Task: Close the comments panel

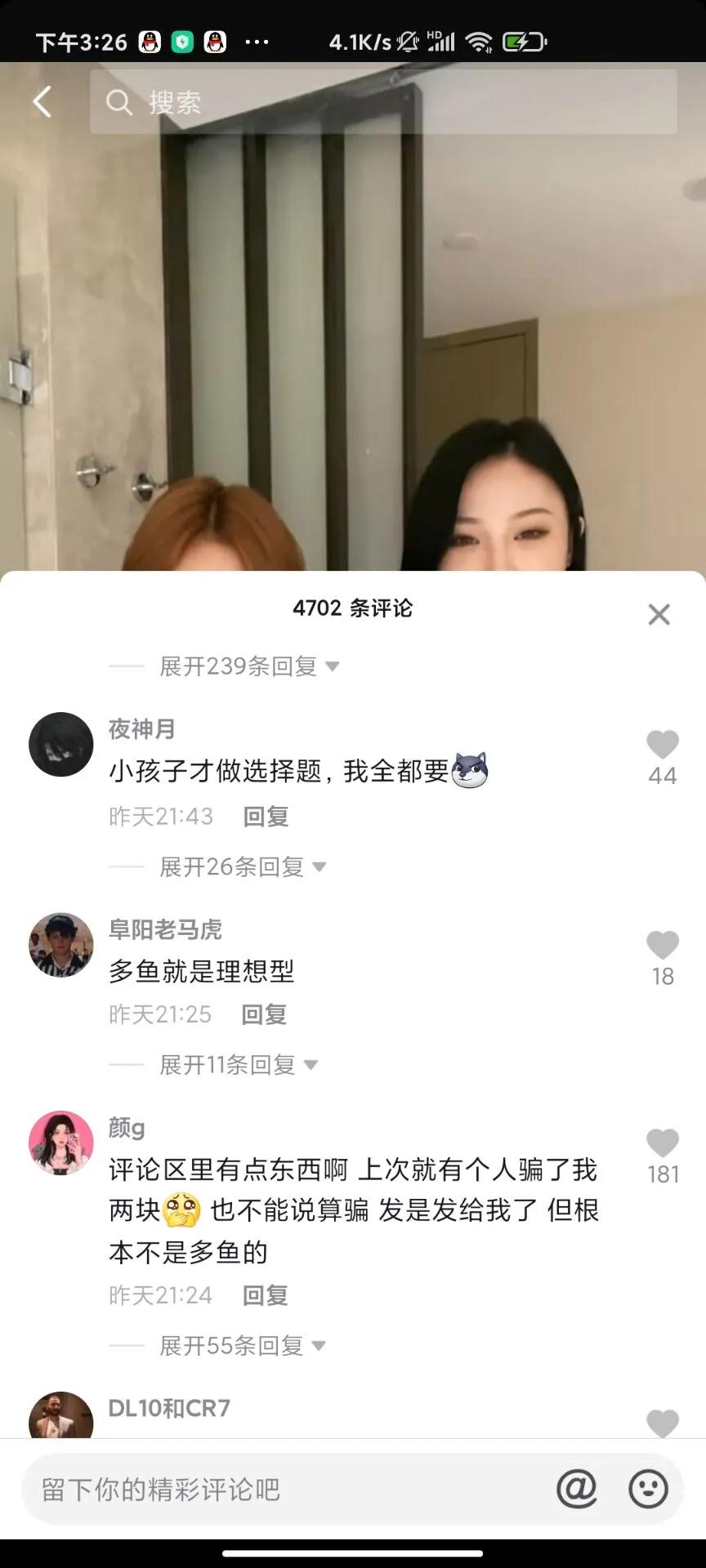Action: [x=659, y=614]
